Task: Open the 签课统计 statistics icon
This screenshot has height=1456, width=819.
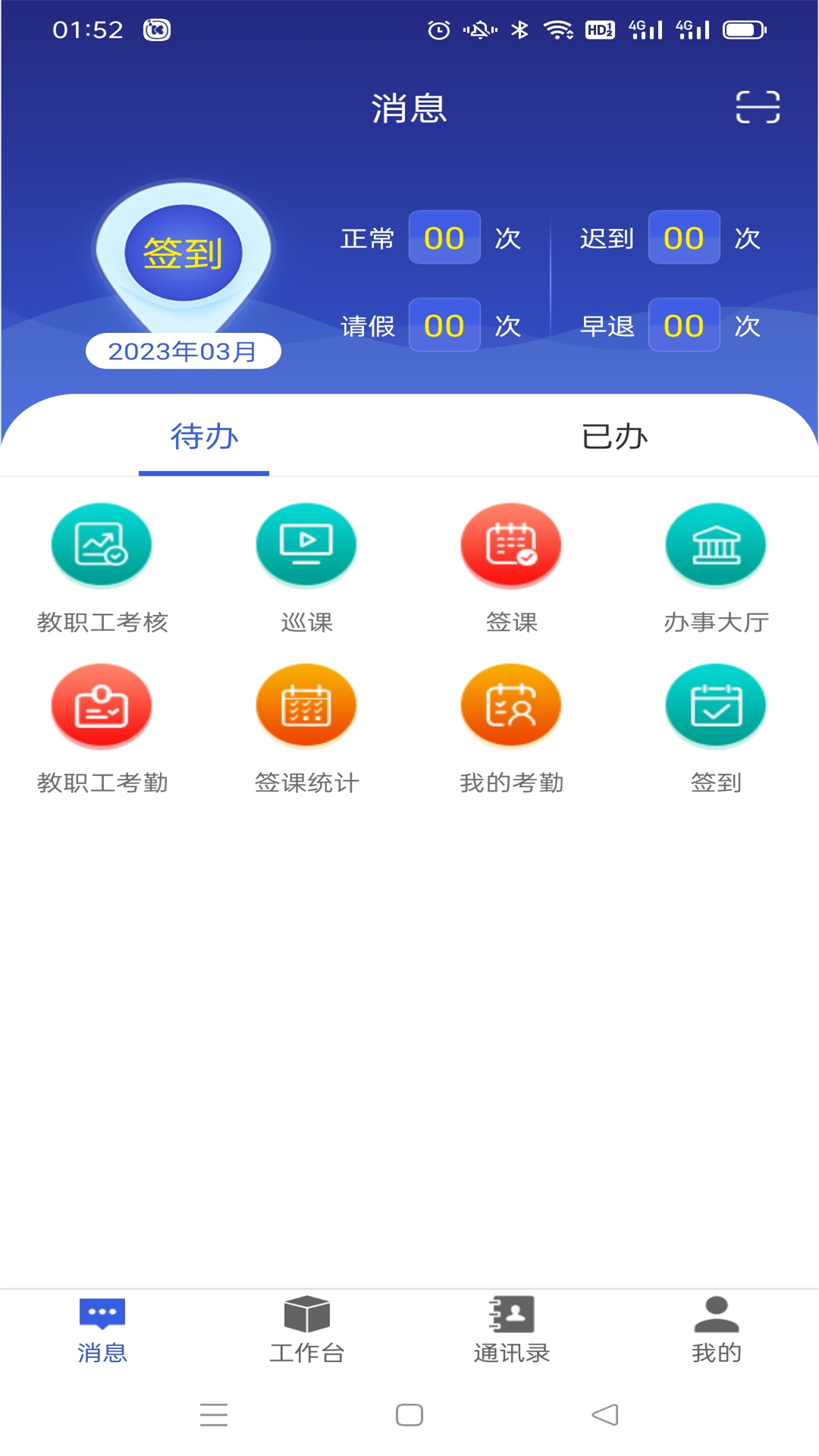Action: tap(306, 705)
